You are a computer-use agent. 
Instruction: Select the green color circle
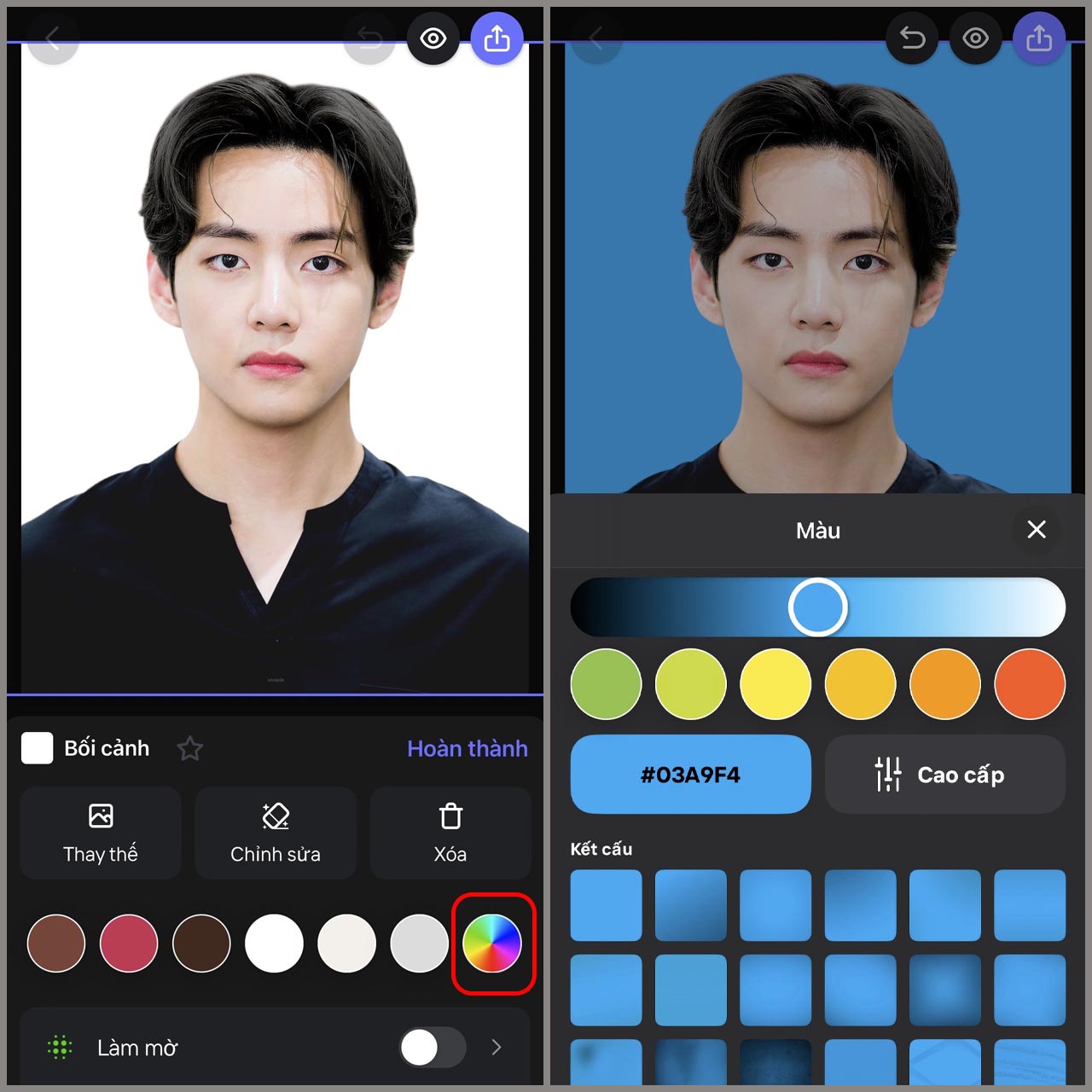coord(606,684)
